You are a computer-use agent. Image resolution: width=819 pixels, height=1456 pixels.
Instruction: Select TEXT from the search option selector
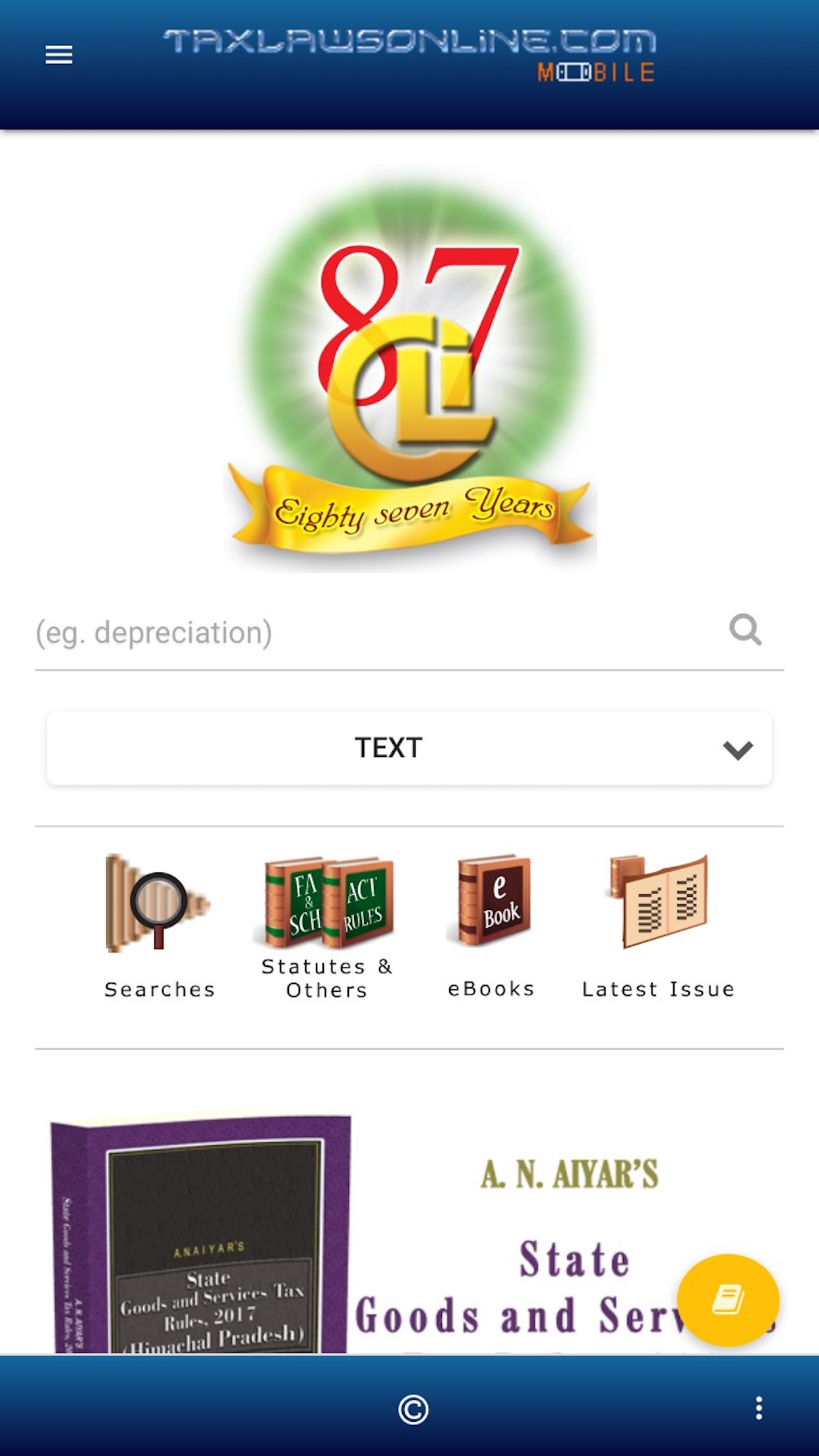pyautogui.click(x=387, y=748)
